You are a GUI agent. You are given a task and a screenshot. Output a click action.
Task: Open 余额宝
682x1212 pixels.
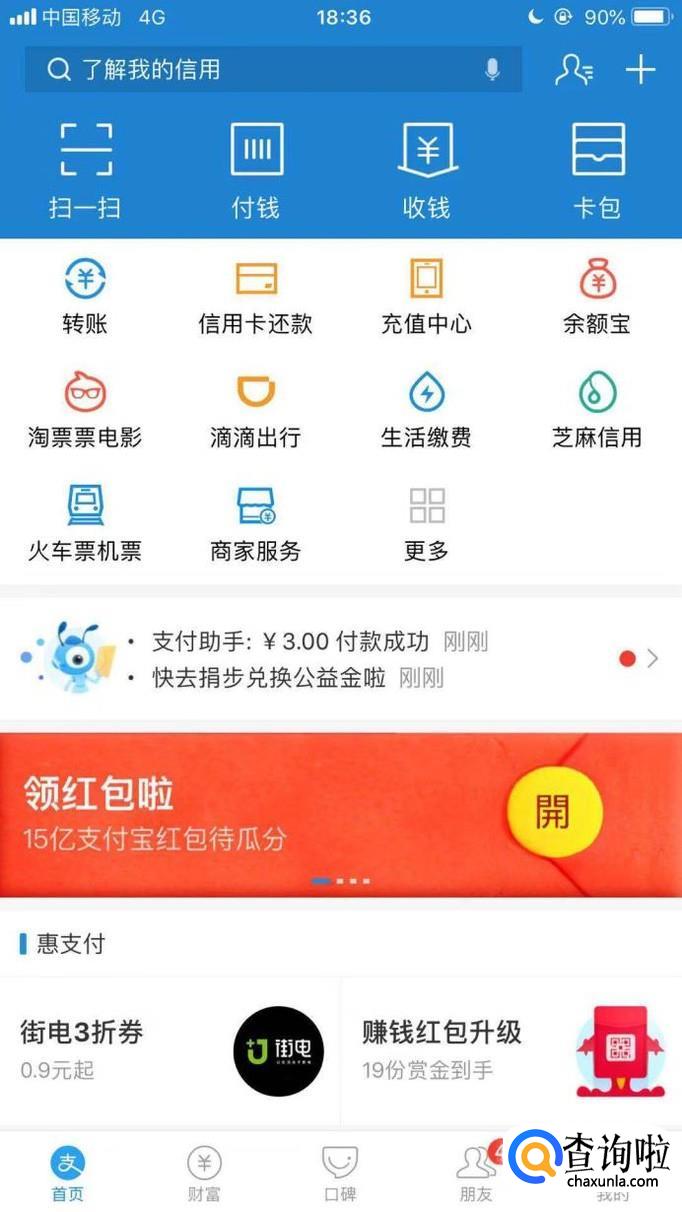click(597, 296)
